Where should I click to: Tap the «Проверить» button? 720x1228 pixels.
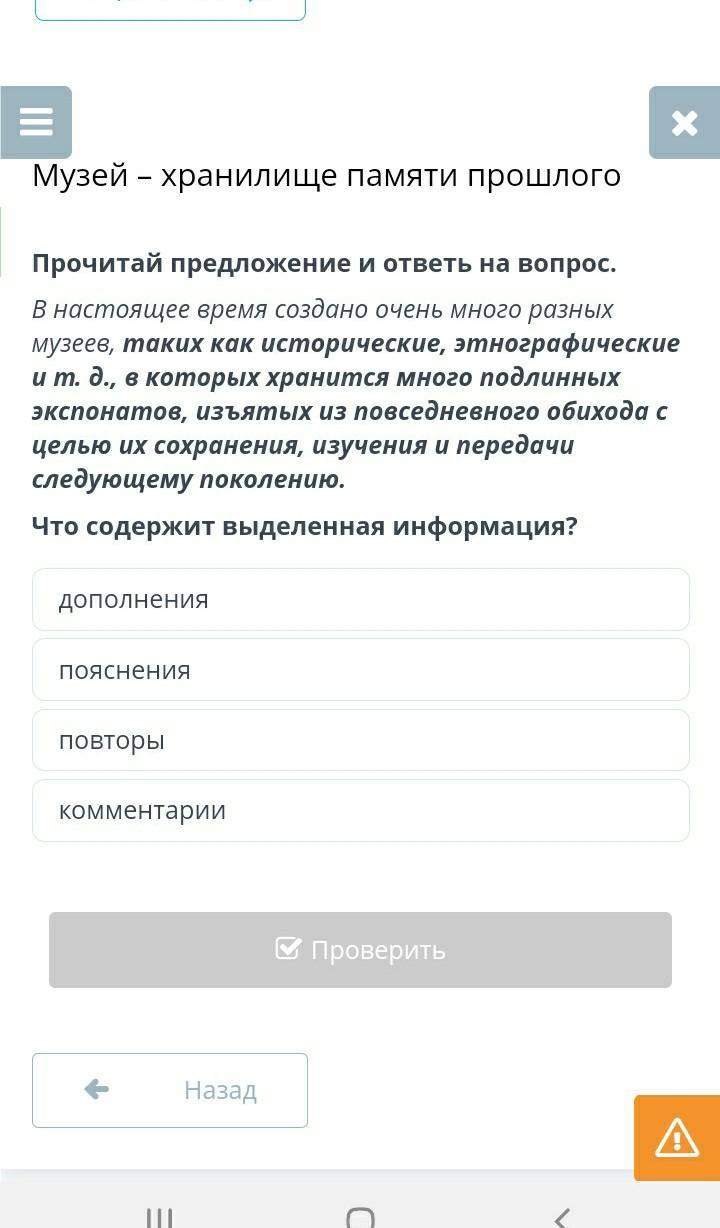(x=360, y=950)
